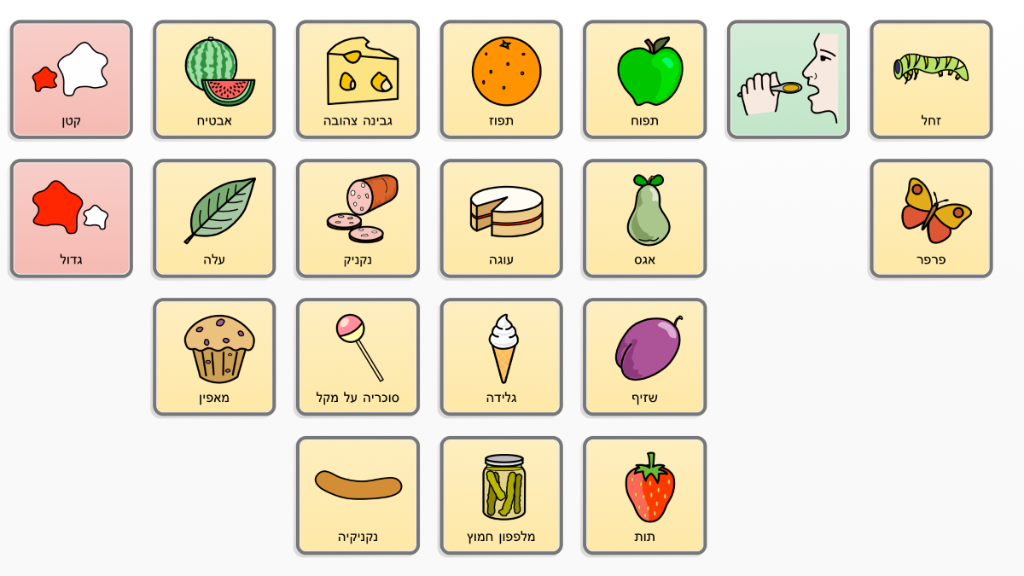Choose the strawberry tile תות

[645, 495]
